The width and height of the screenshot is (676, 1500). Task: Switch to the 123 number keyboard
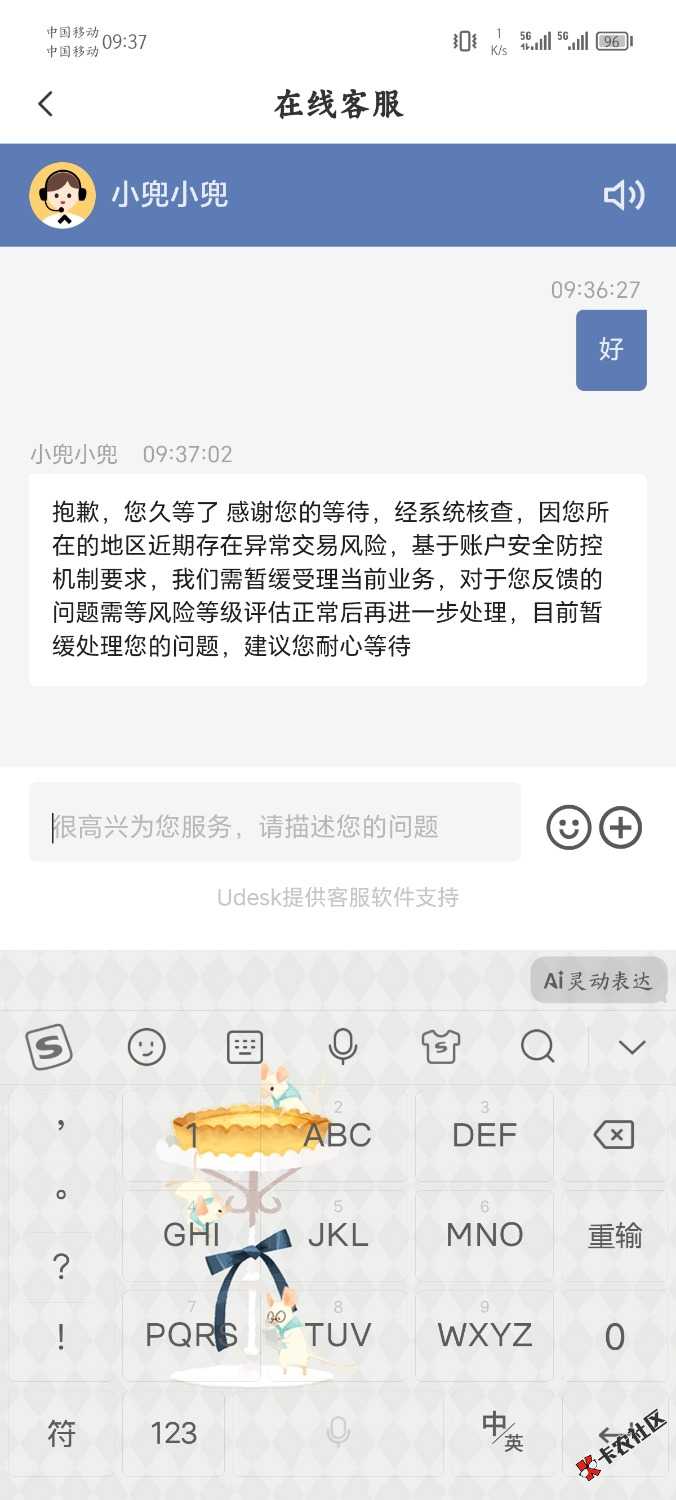(174, 1434)
